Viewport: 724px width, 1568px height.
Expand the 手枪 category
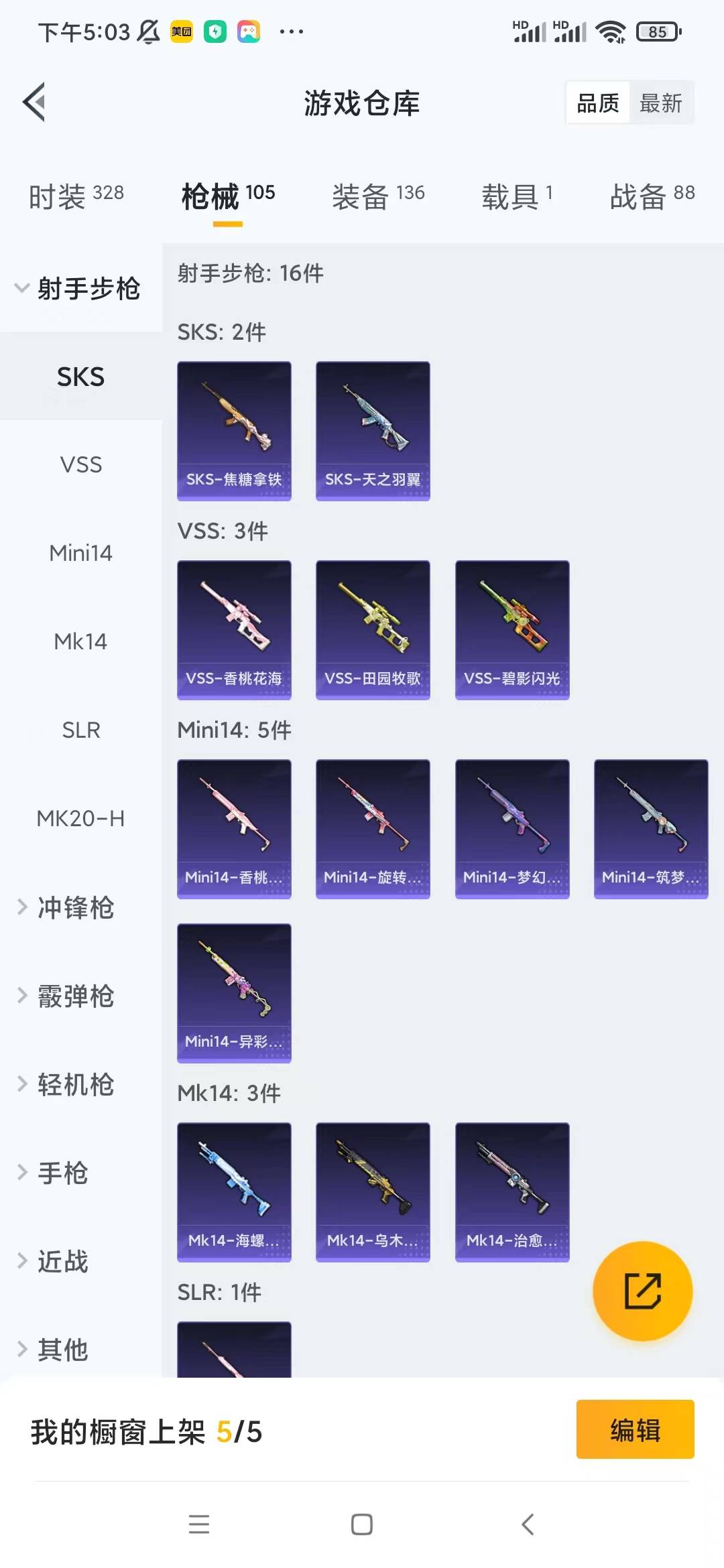coord(62,1173)
